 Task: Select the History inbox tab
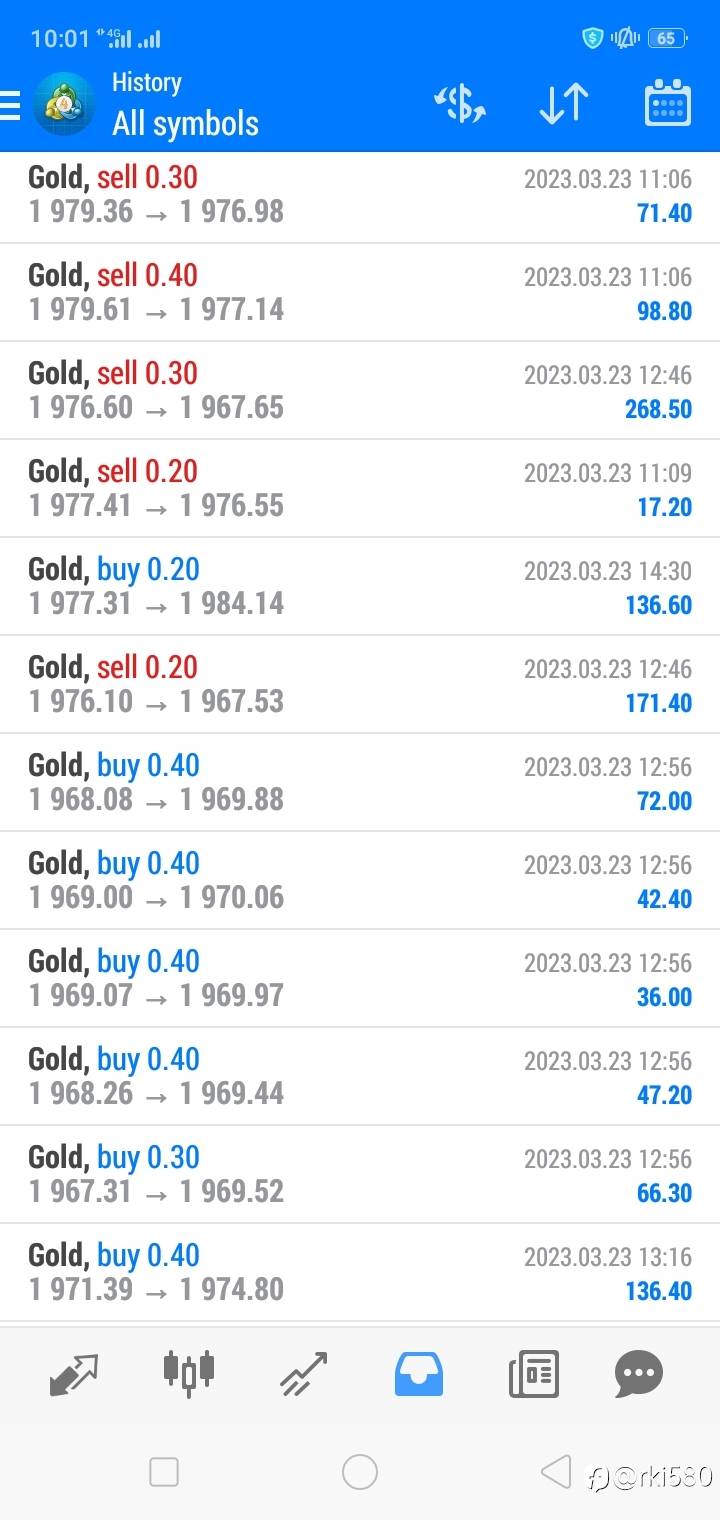[x=419, y=1374]
